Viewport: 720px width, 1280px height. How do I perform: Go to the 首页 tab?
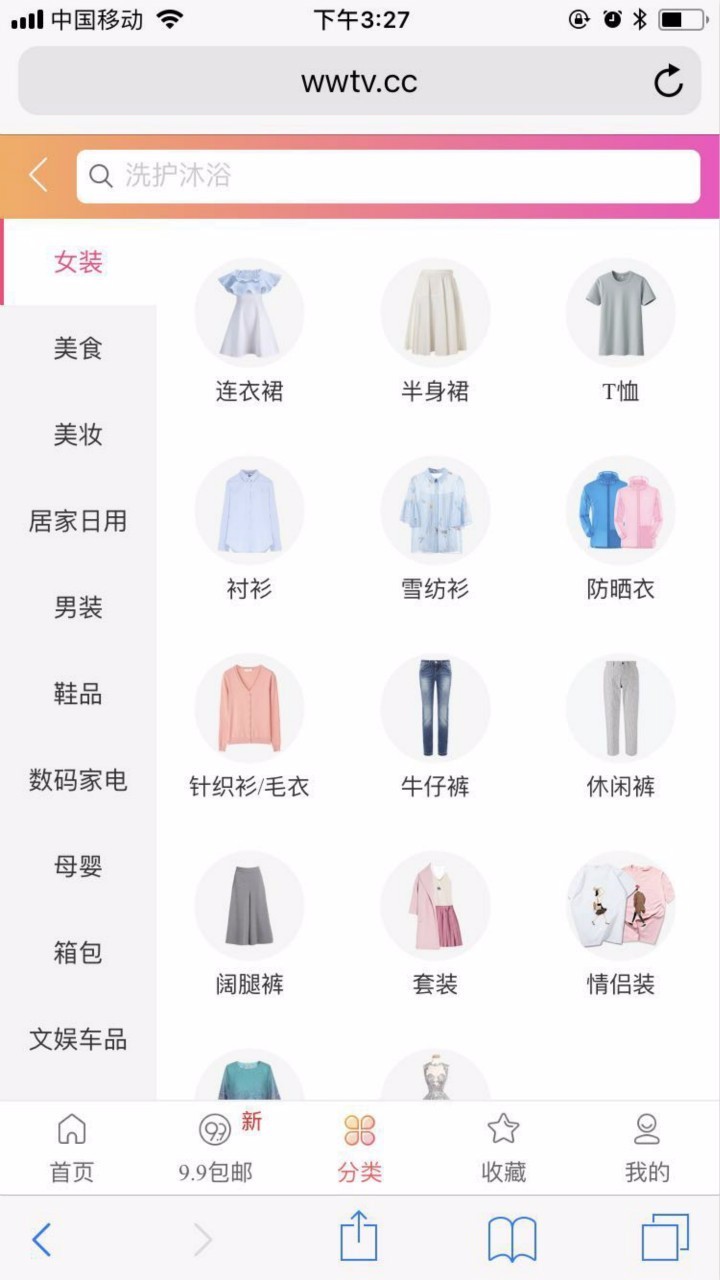click(72, 1148)
